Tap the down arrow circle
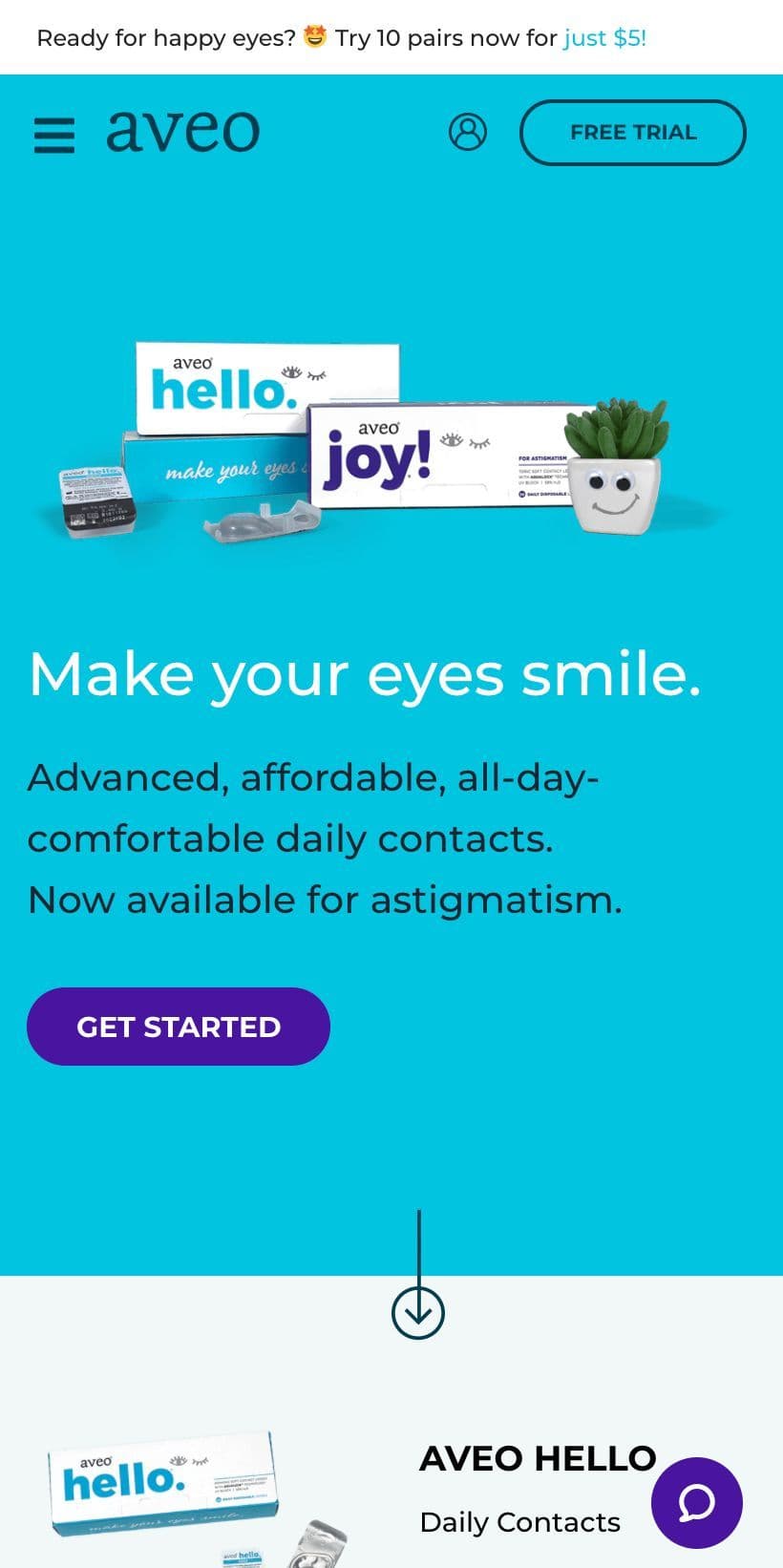This screenshot has width=783, height=1568. pos(418,1312)
